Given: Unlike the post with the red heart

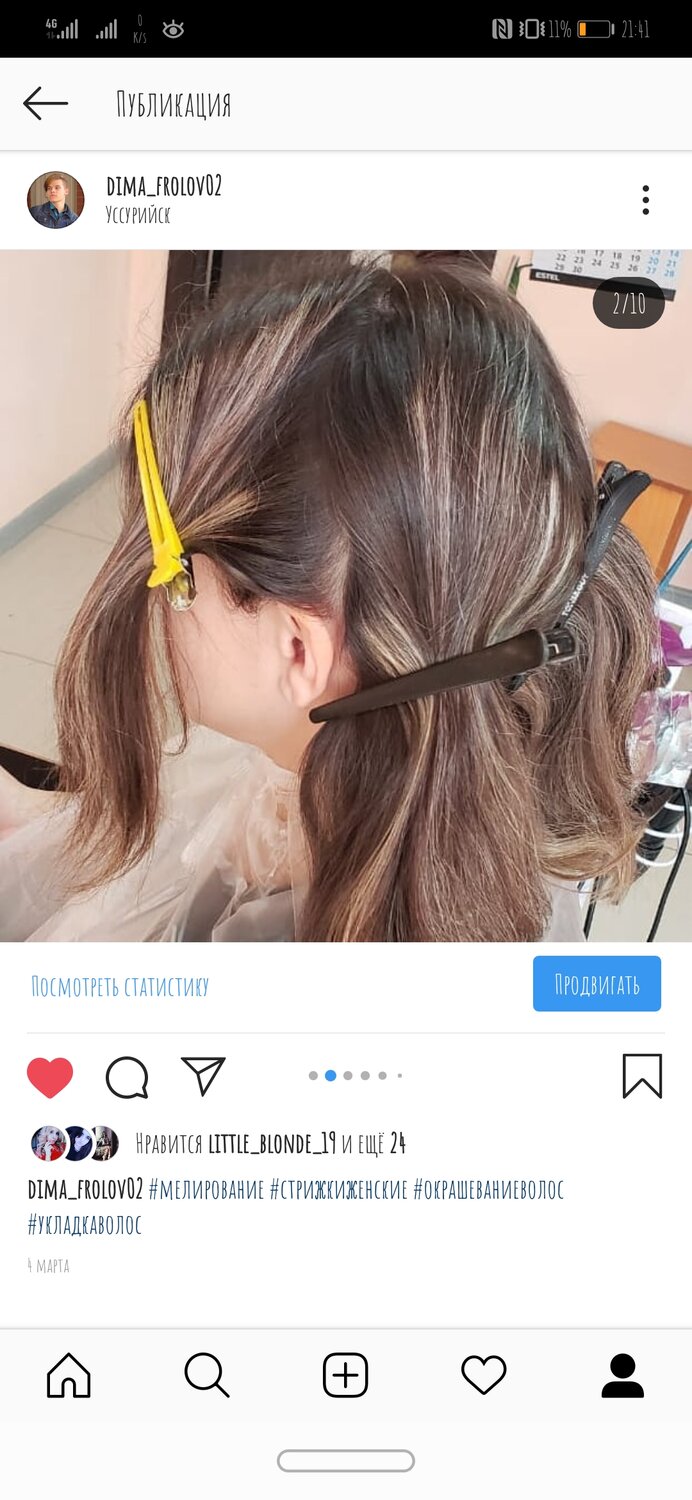Looking at the screenshot, I should click(50, 1077).
